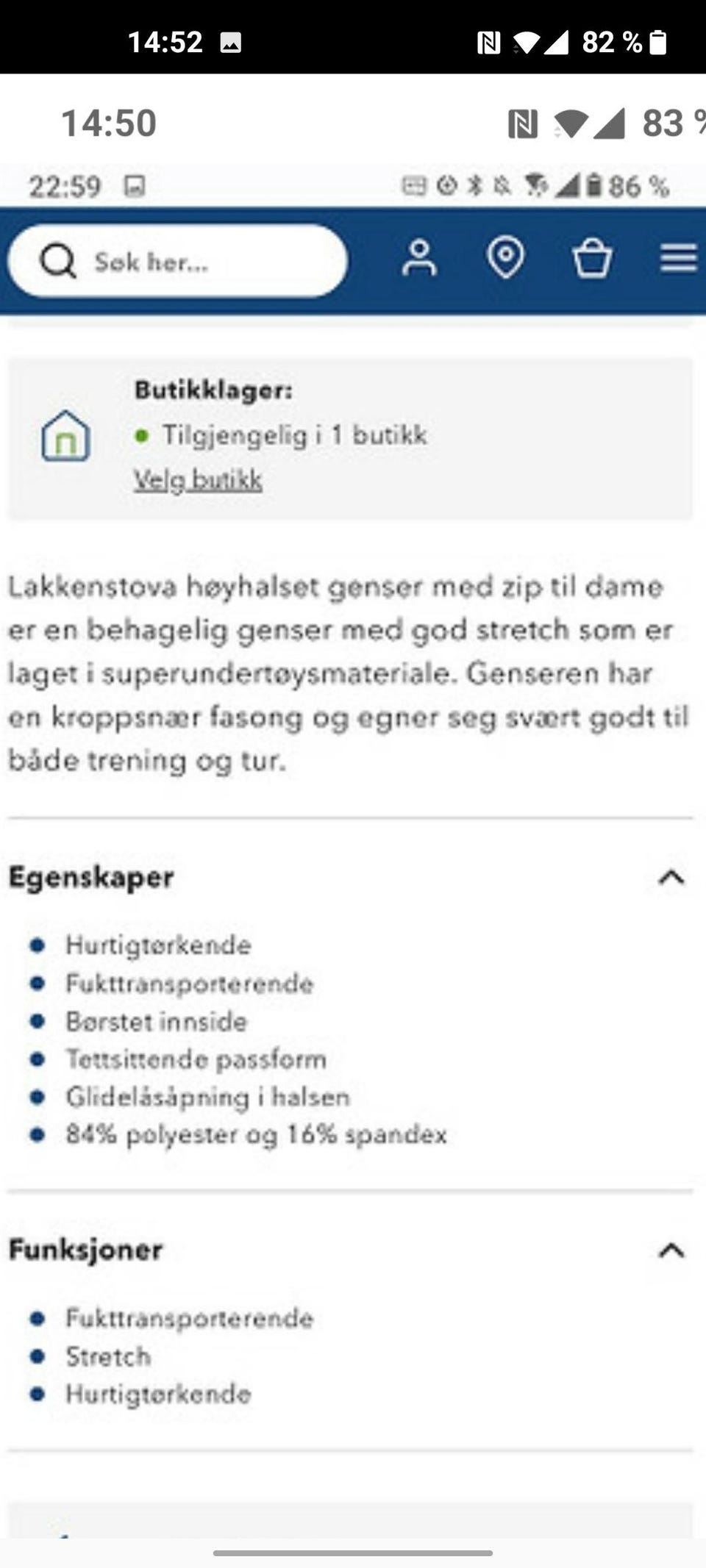This screenshot has height=1568, width=706.
Task: Click the Velg butikk link
Action: click(199, 481)
